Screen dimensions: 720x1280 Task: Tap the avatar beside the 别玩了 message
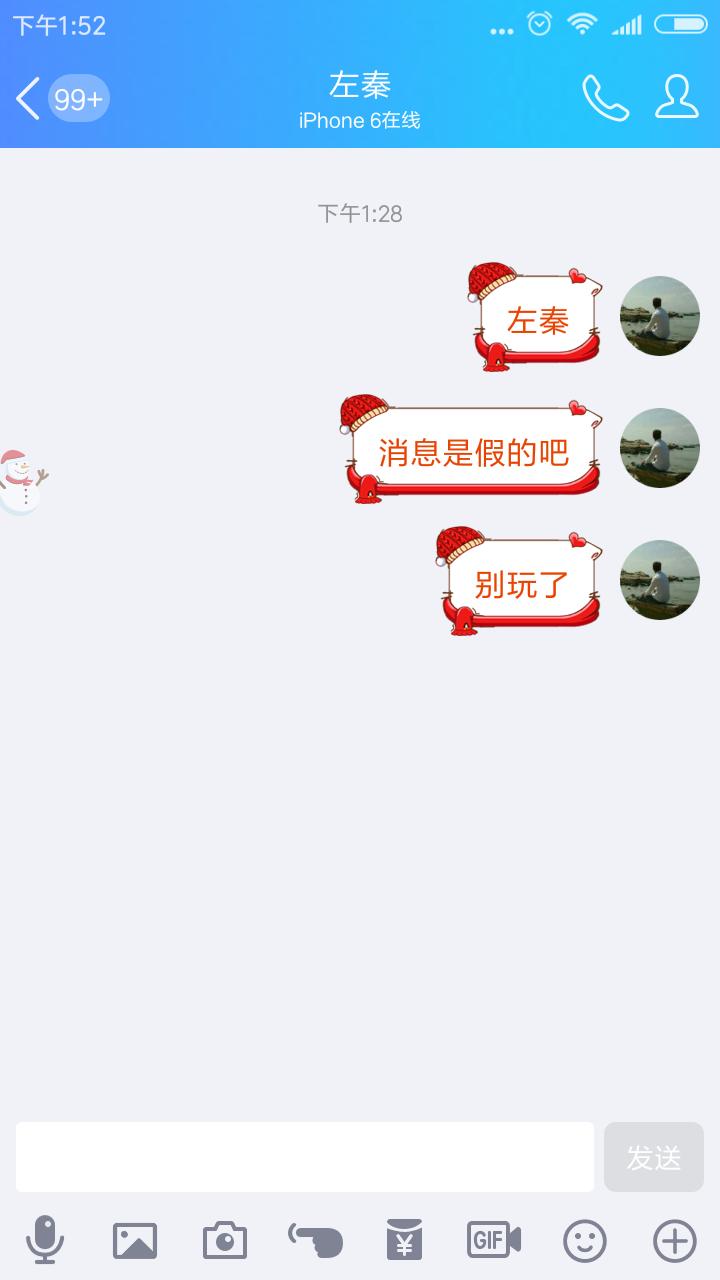pyautogui.click(x=660, y=580)
